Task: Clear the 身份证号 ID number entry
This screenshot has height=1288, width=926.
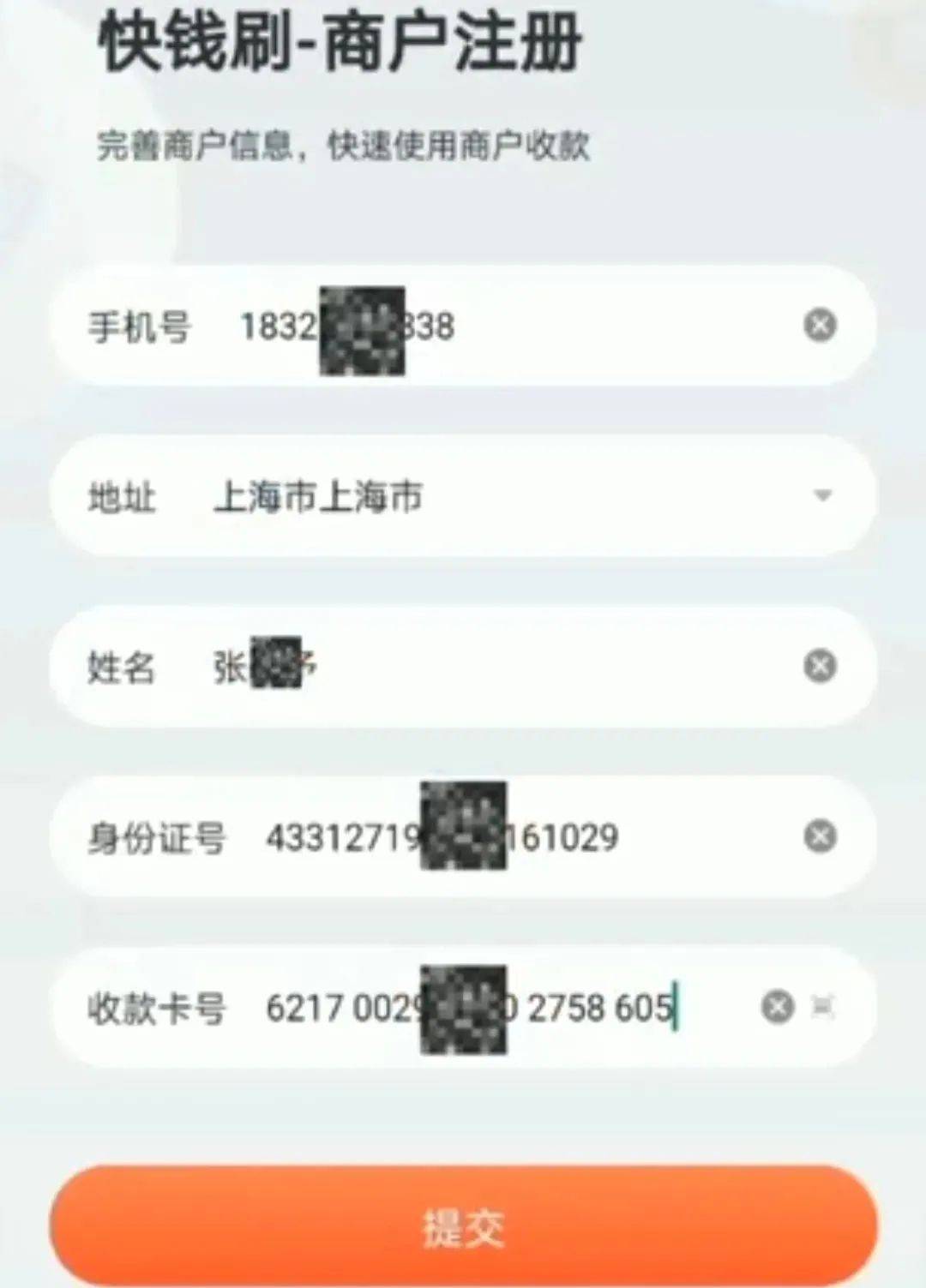Action: click(x=820, y=836)
